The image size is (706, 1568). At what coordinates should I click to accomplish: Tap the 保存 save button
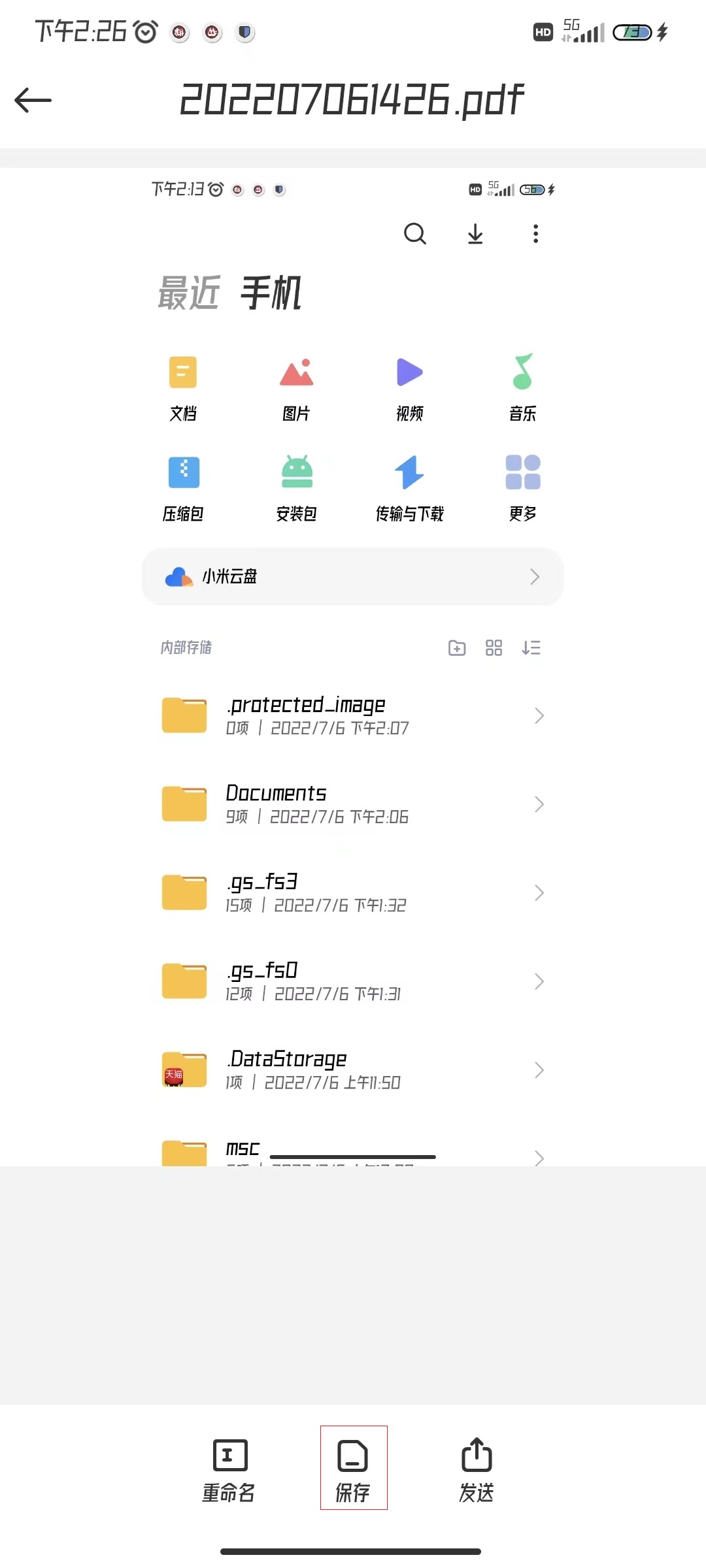(x=352, y=1470)
